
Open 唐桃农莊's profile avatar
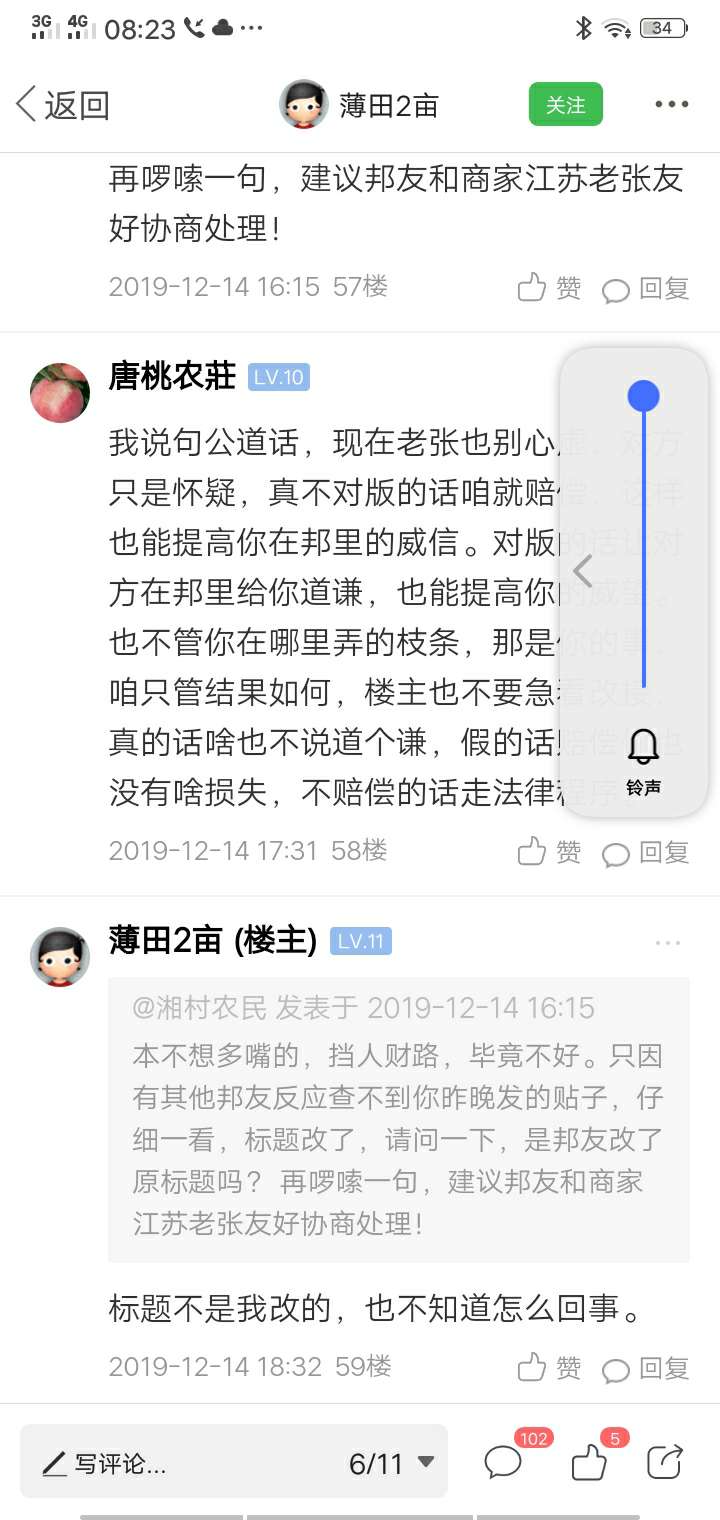(60, 392)
